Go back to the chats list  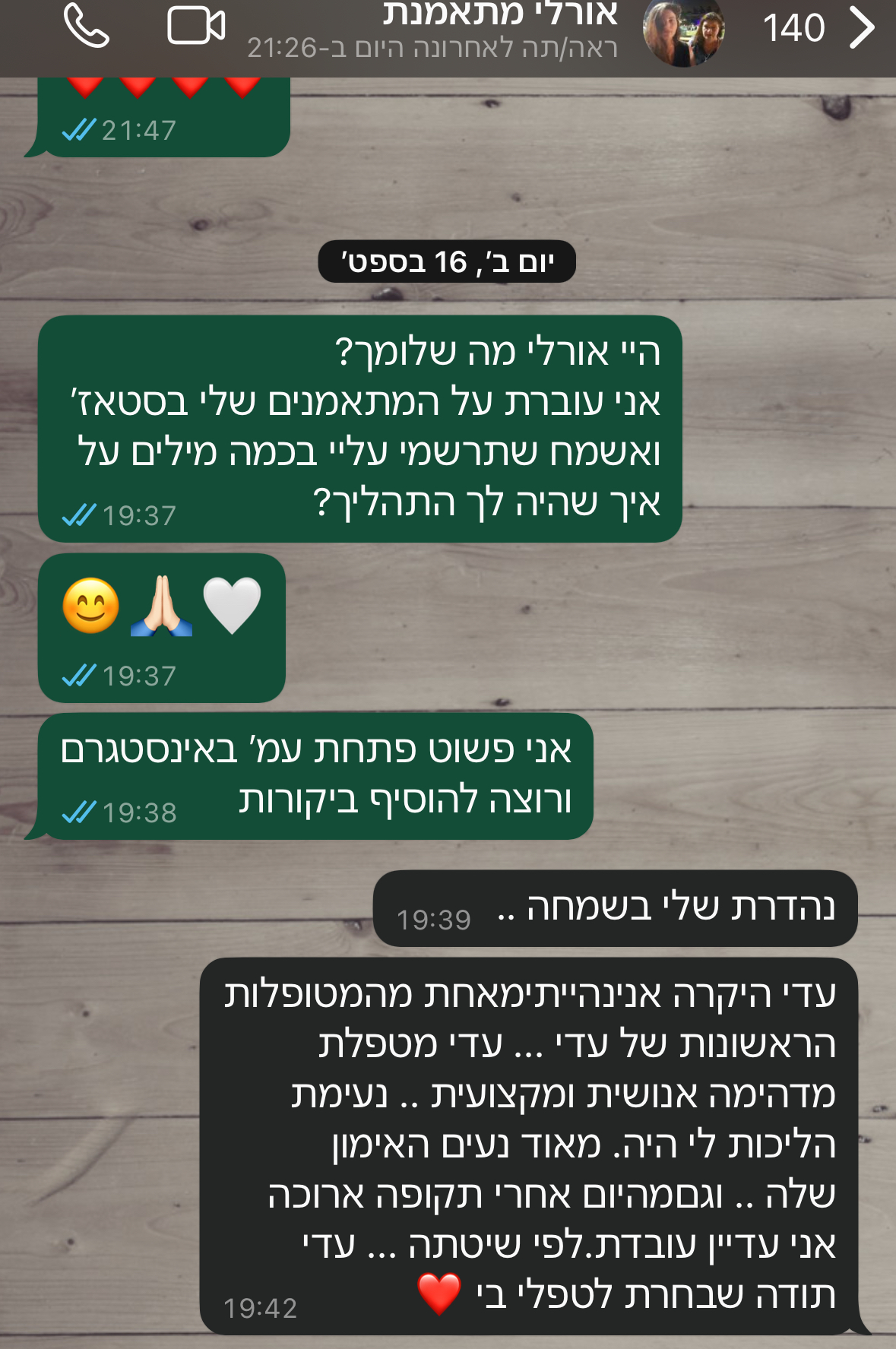(x=863, y=27)
